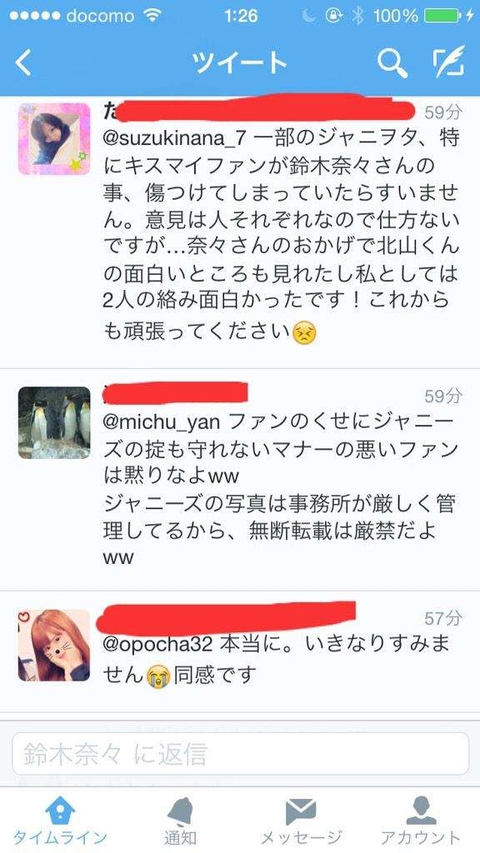480x853 pixels.
Task: View the profile with the cat-whisker avatar
Action: pyautogui.click(x=54, y=645)
